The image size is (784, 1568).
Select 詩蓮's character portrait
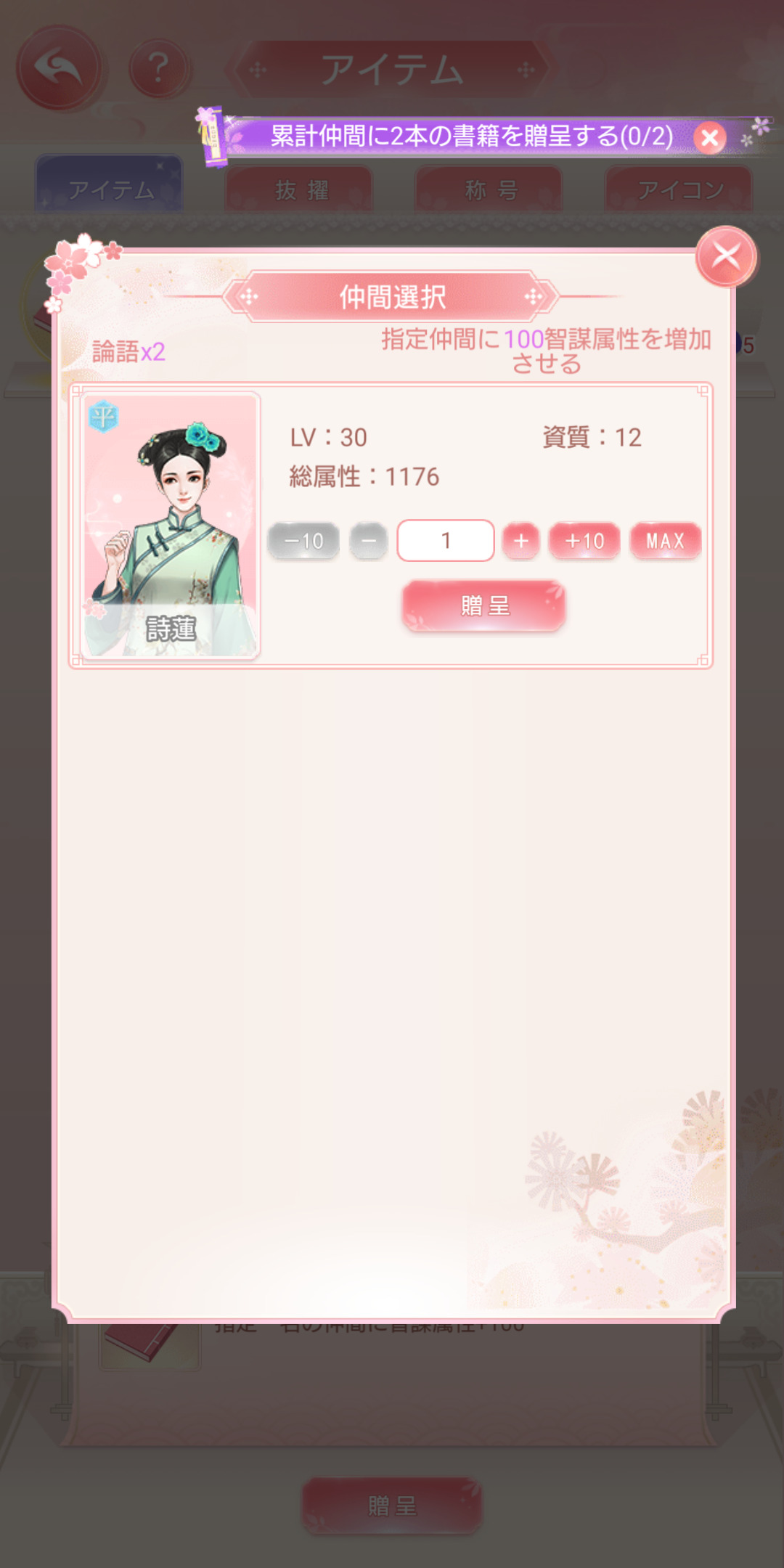171,525
